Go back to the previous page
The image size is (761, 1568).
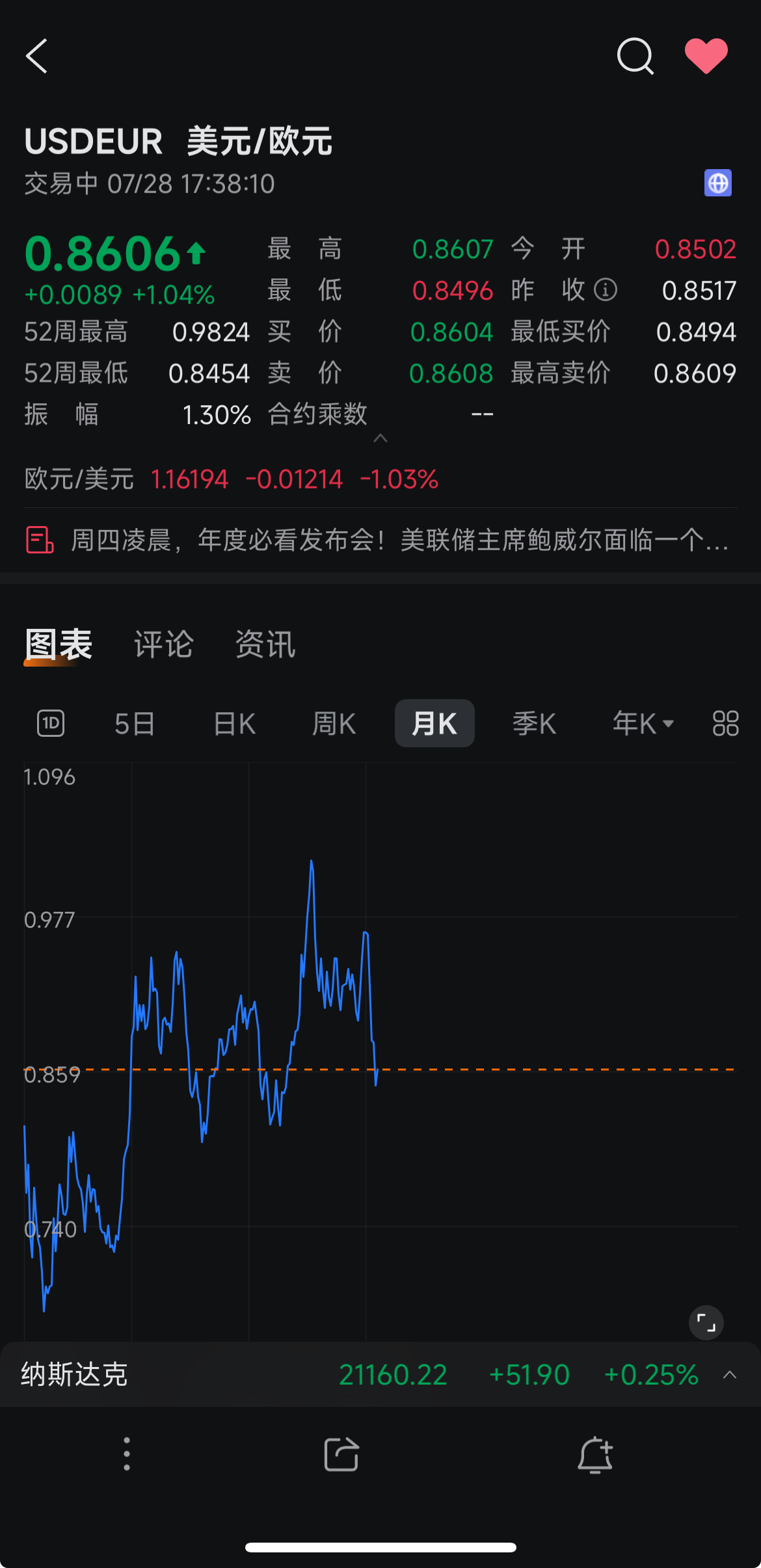[x=37, y=56]
